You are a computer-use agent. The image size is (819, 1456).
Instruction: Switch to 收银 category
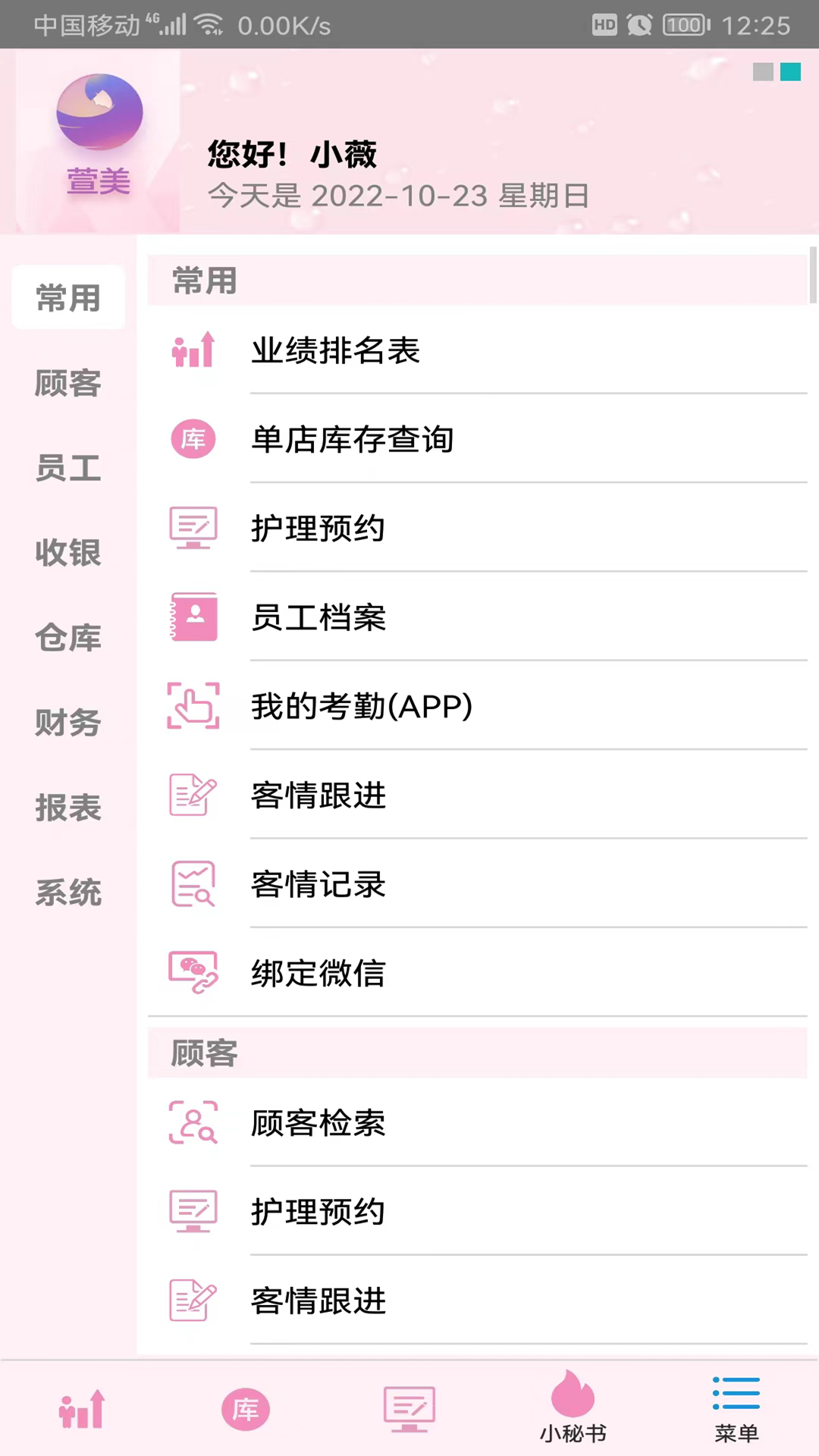tap(68, 553)
